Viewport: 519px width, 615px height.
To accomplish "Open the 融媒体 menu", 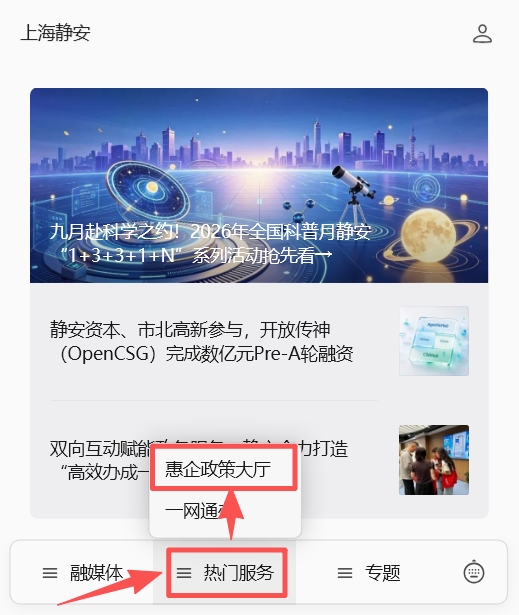I will pyautogui.click(x=83, y=573).
